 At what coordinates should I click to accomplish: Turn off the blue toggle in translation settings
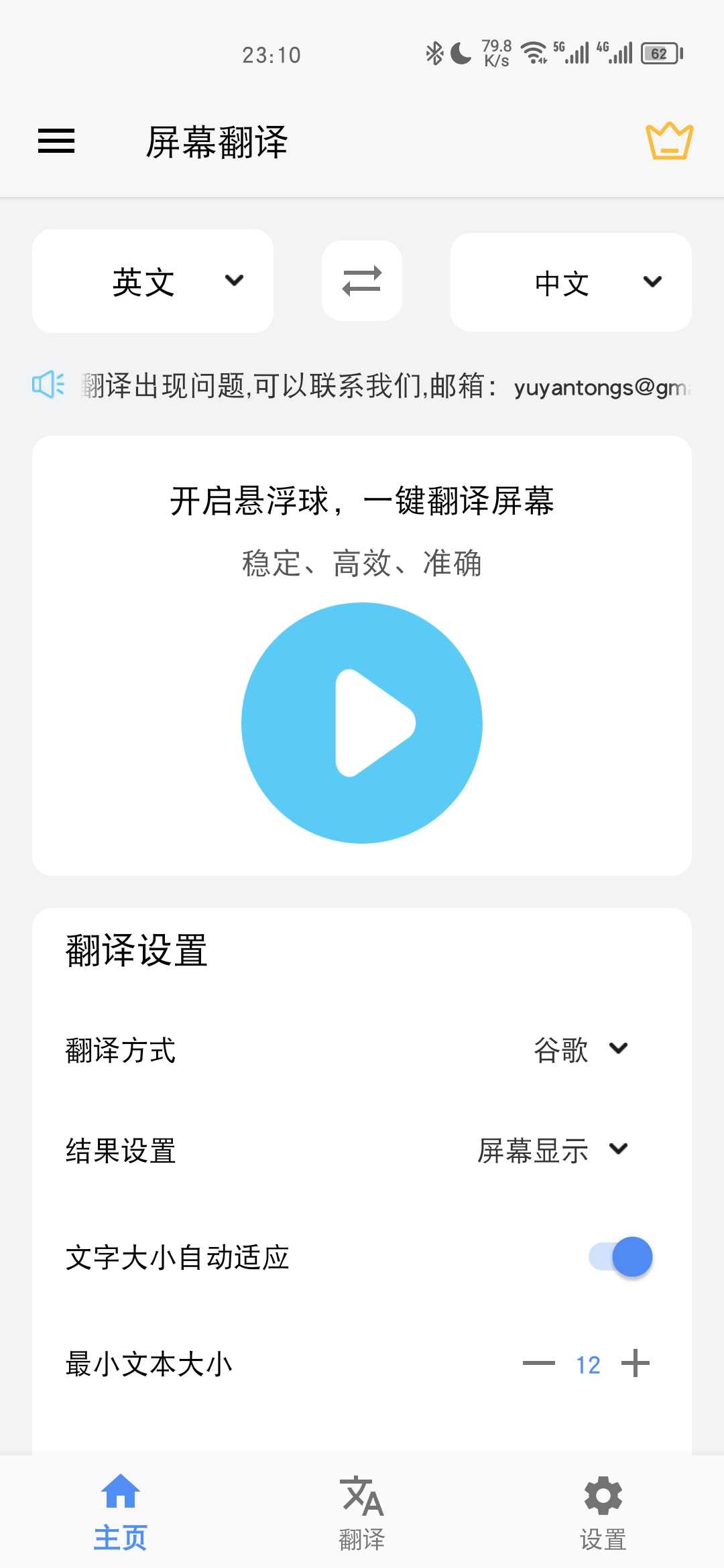(620, 1258)
